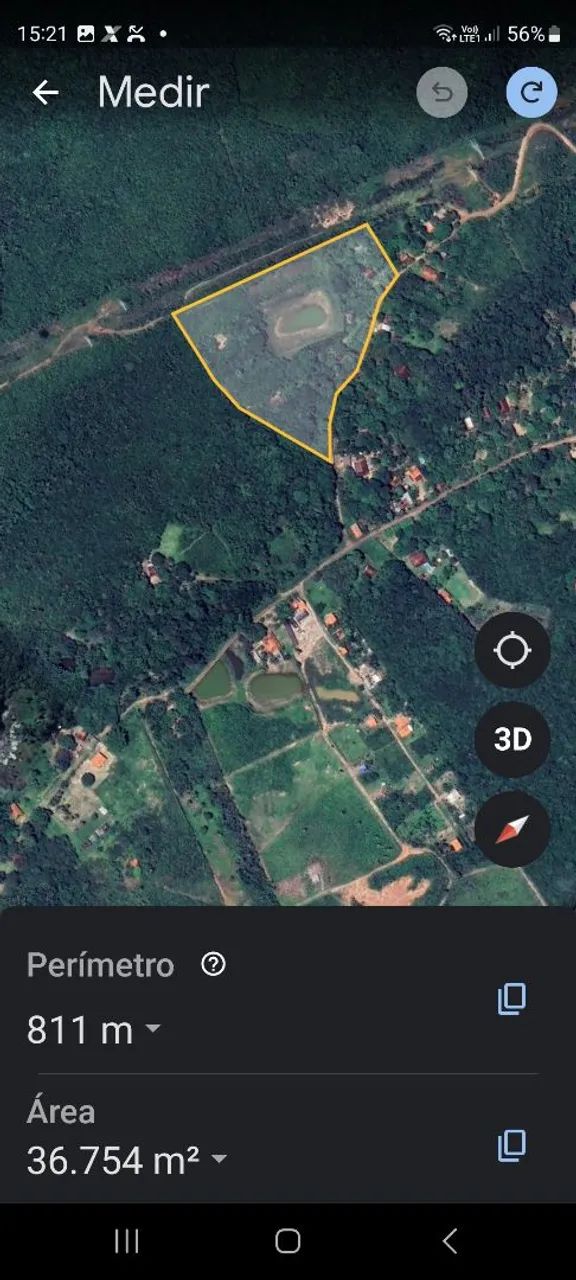Tap the undo arrow button
Viewport: 576px width, 1280px height.
pos(442,93)
